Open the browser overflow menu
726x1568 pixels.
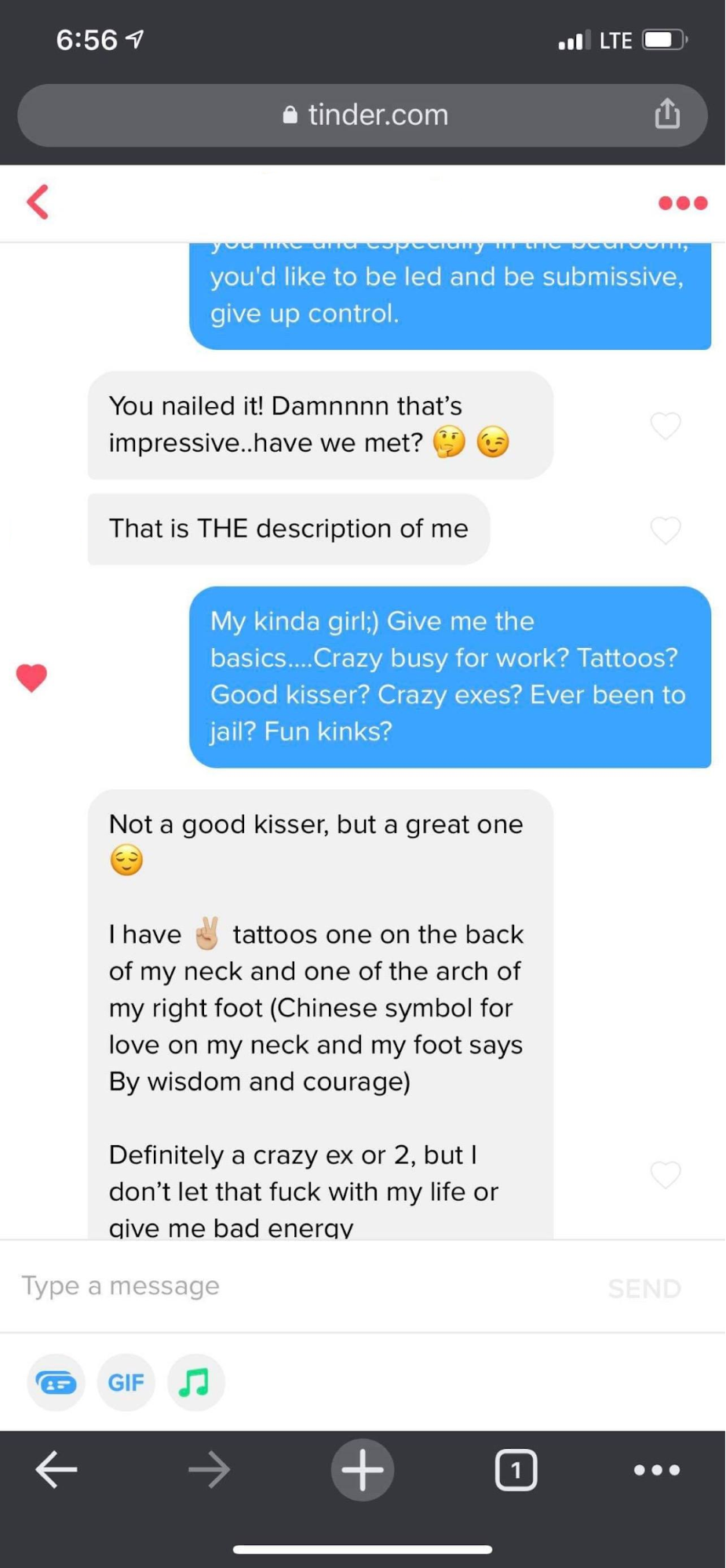coord(657,1469)
